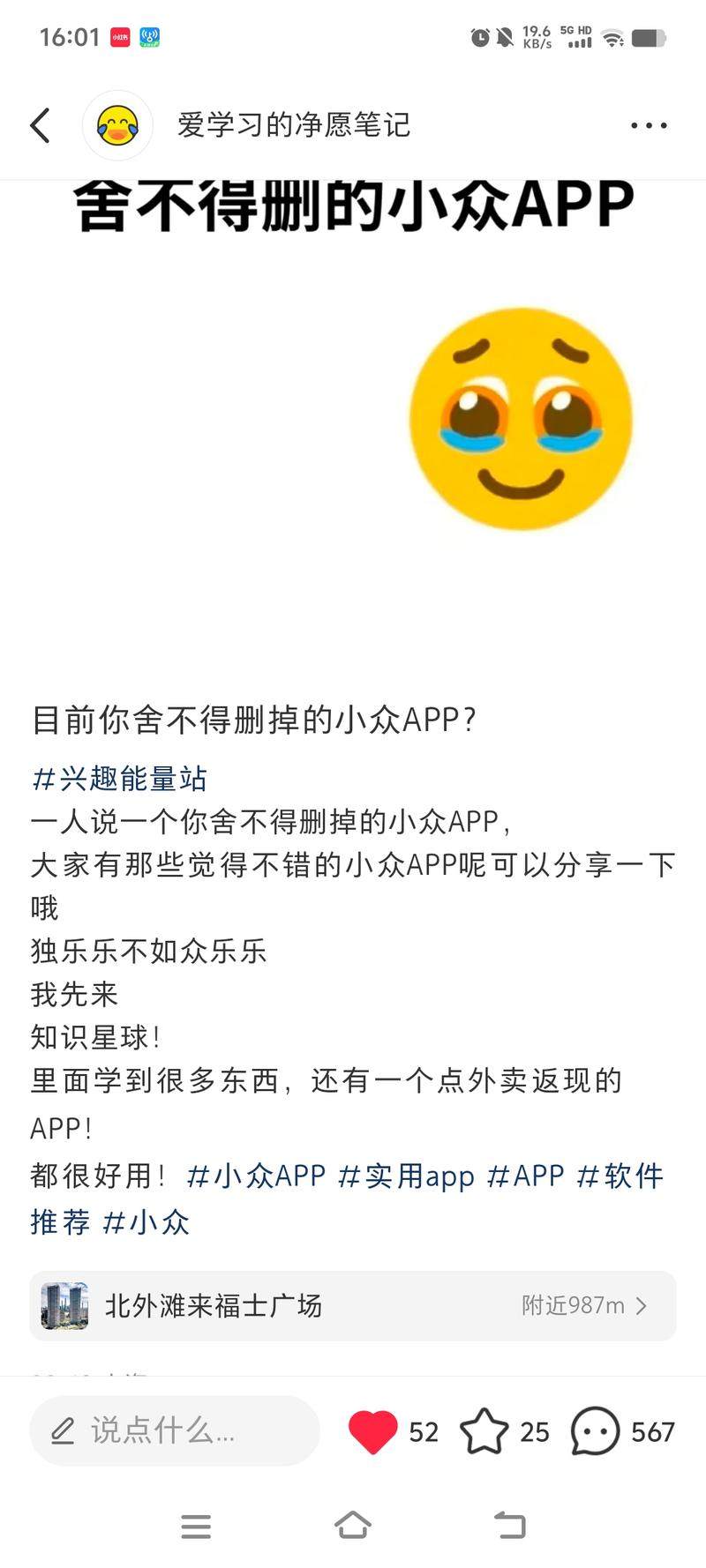The height and width of the screenshot is (1568, 706).
Task: Open the #软件推荐 hashtag
Action: click(620, 1176)
